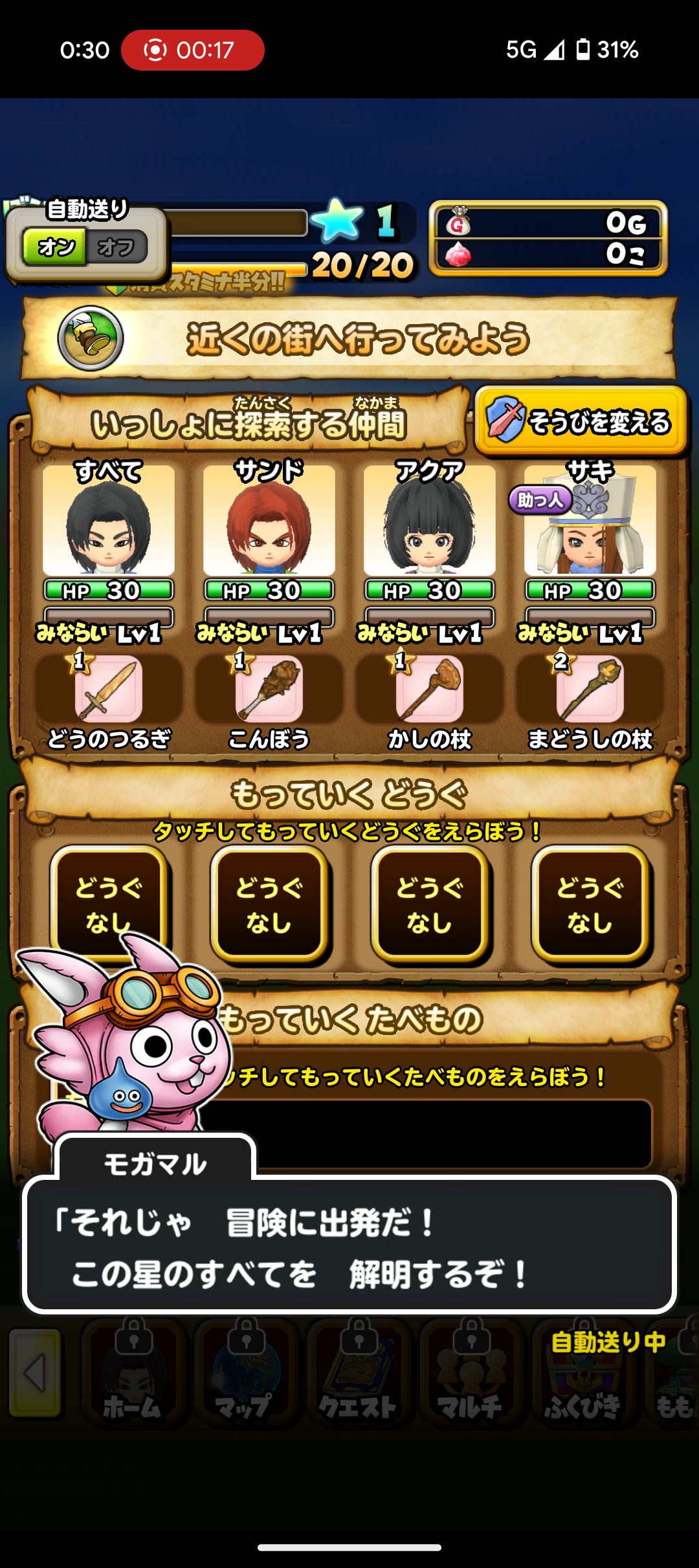699x1568 pixels.
Task: Tap the left arrow in bottom menu
Action: click(x=36, y=1373)
